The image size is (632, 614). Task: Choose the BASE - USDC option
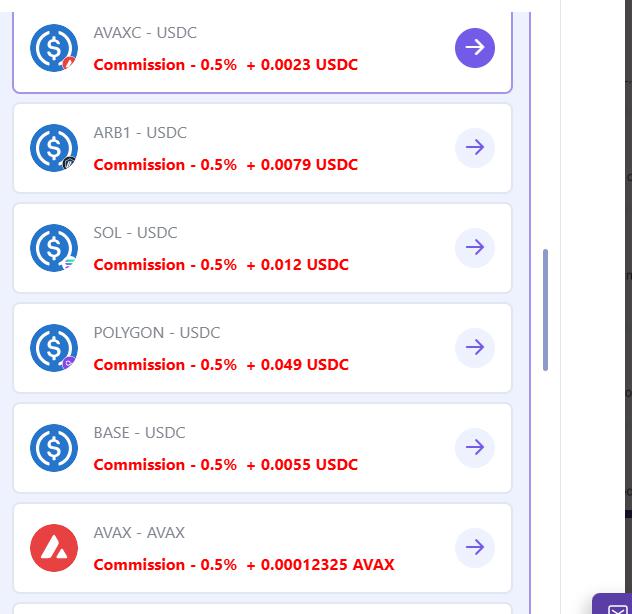click(262, 448)
